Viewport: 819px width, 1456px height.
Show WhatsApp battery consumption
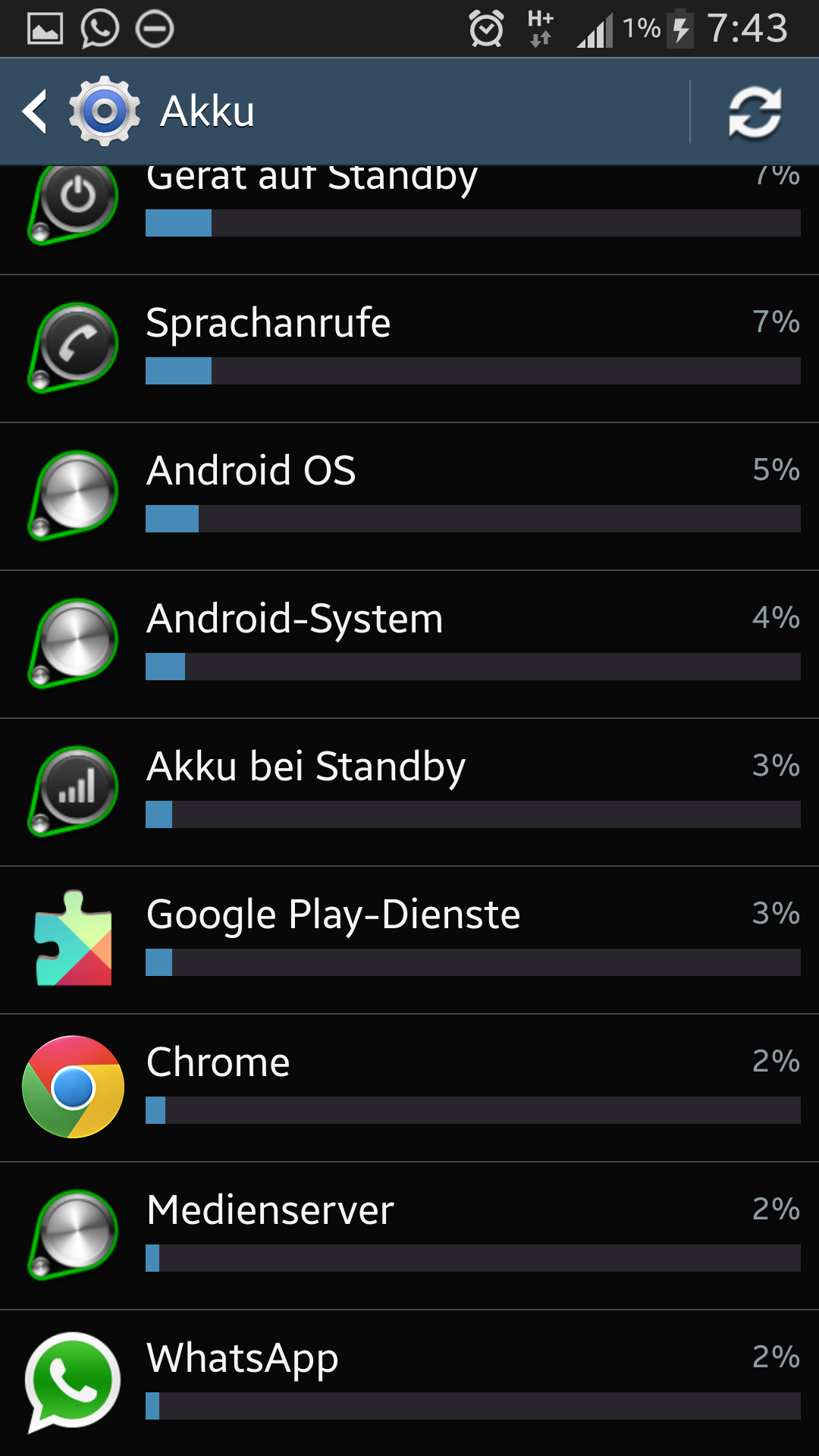[409, 1383]
